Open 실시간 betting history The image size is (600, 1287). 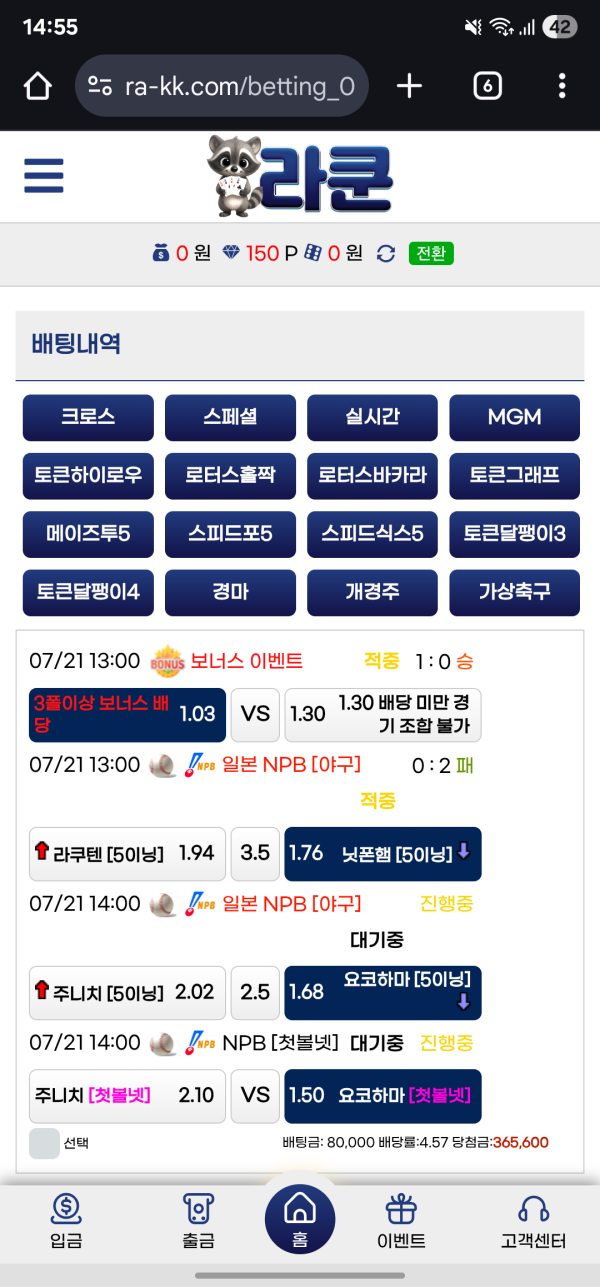pyautogui.click(x=372, y=418)
